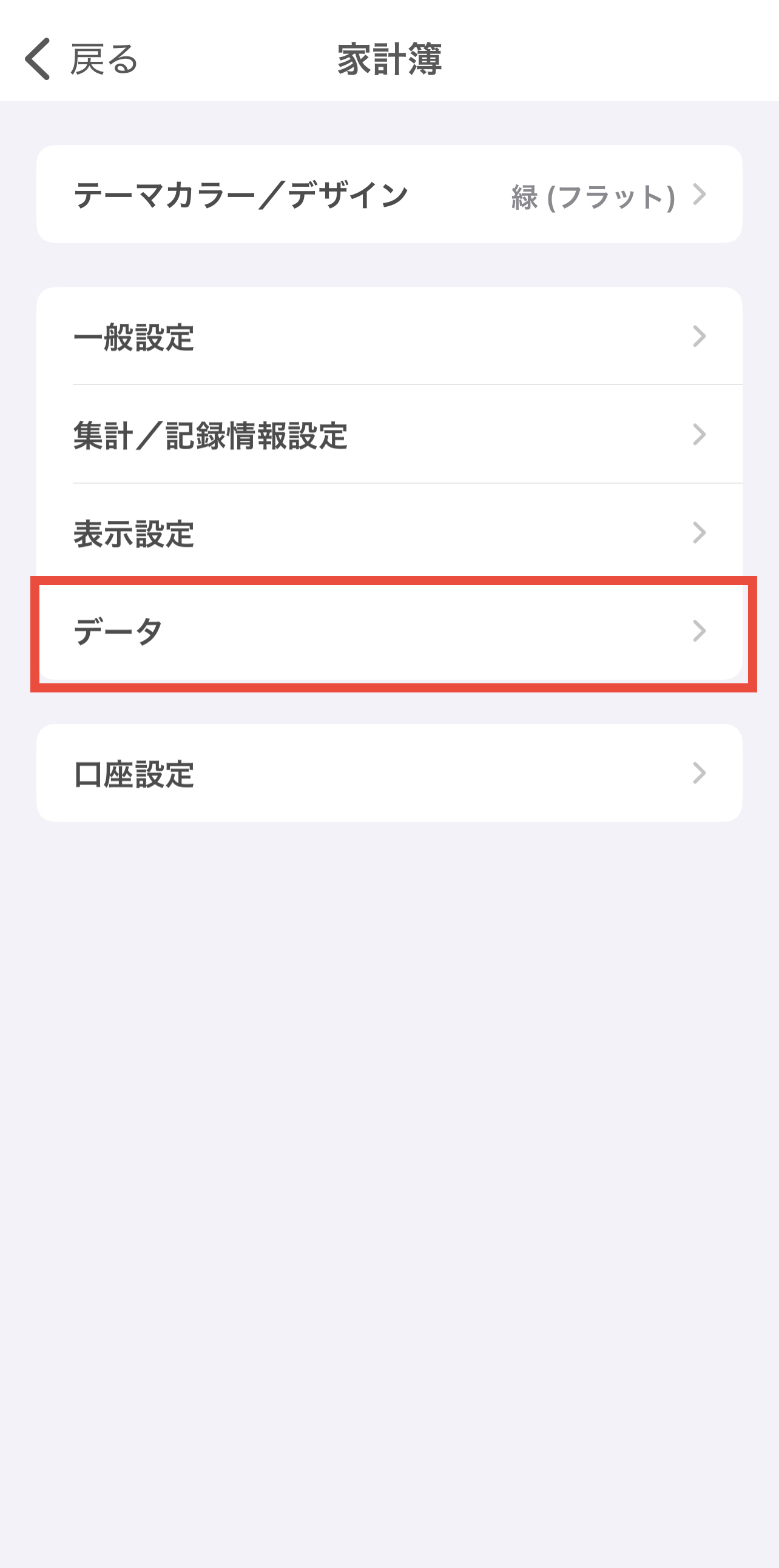This screenshot has width=779, height=1568.
Task: Open 口座設定
Action: 388,773
